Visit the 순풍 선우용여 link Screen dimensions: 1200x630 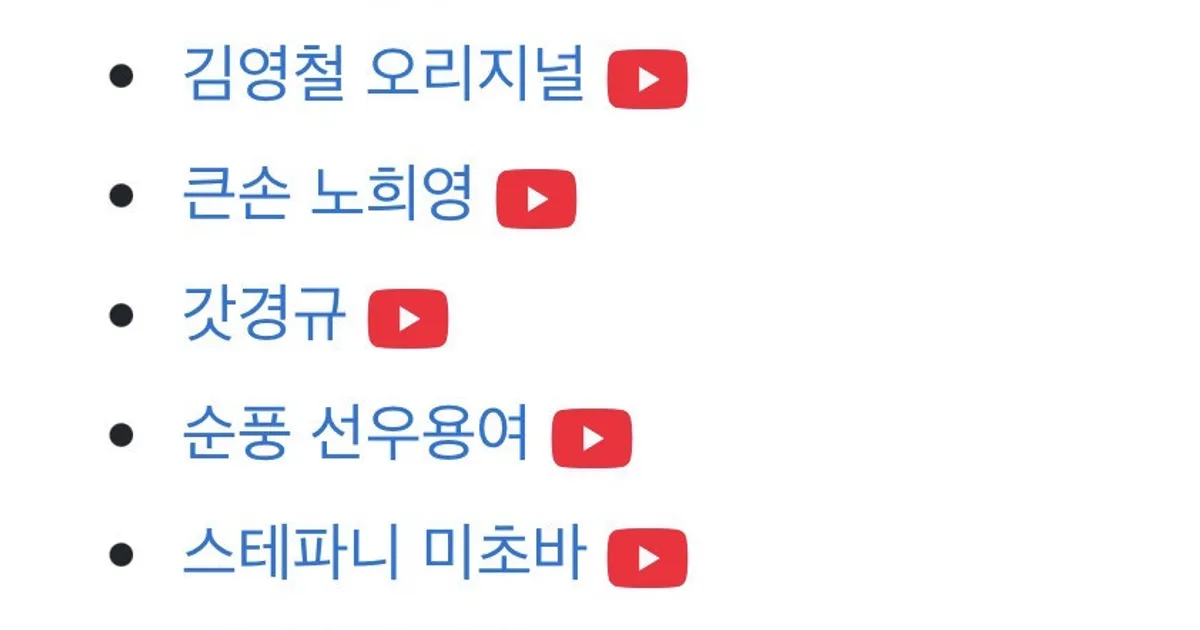355,435
